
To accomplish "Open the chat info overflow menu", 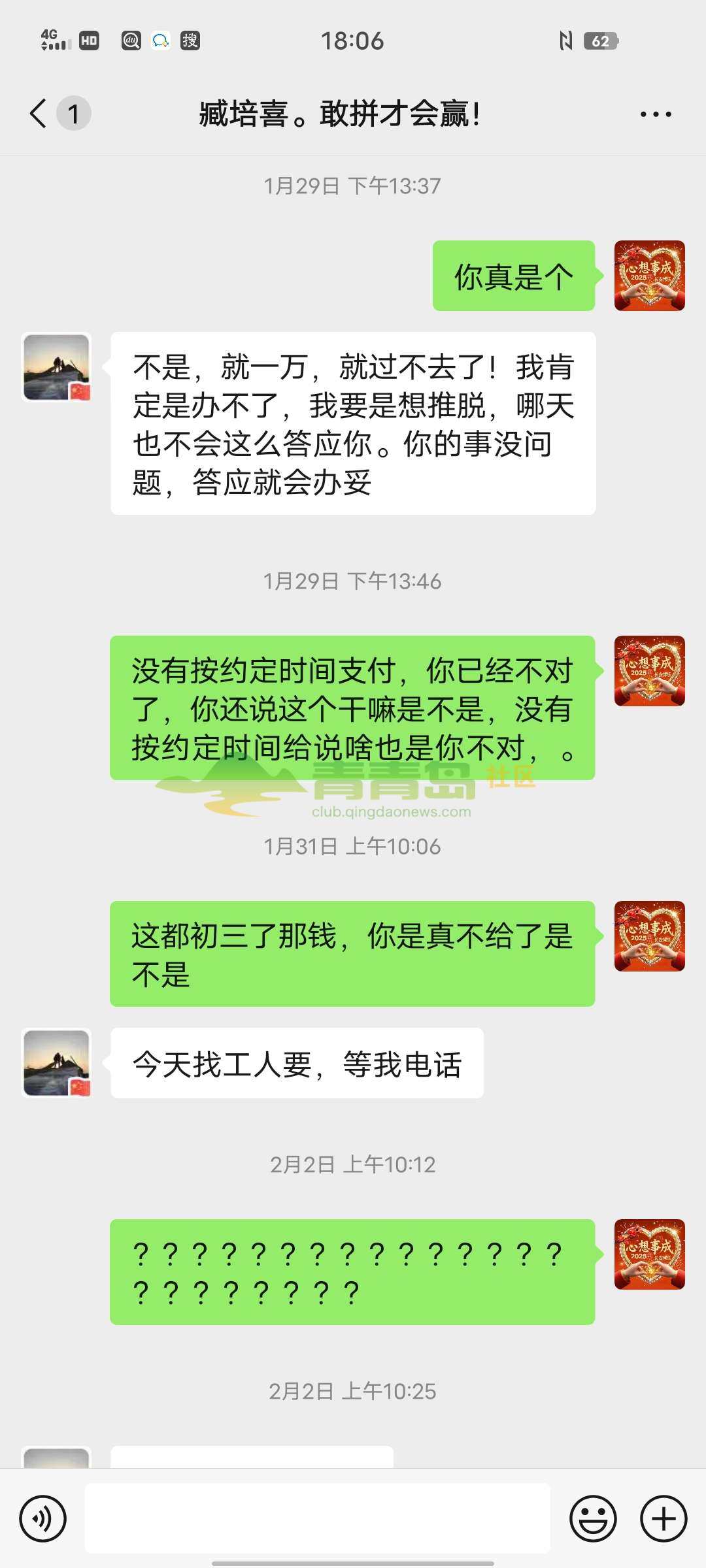I will tap(655, 114).
